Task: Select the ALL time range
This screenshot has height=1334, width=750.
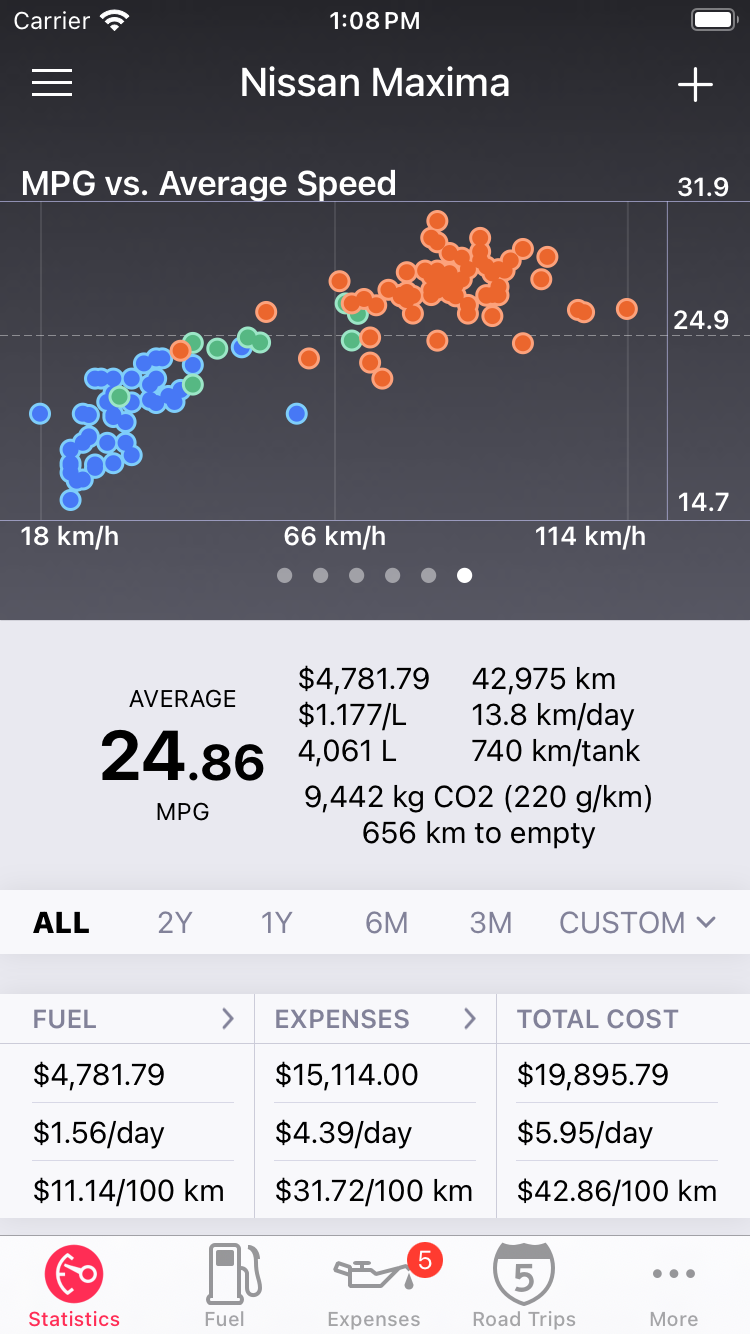Action: (61, 922)
